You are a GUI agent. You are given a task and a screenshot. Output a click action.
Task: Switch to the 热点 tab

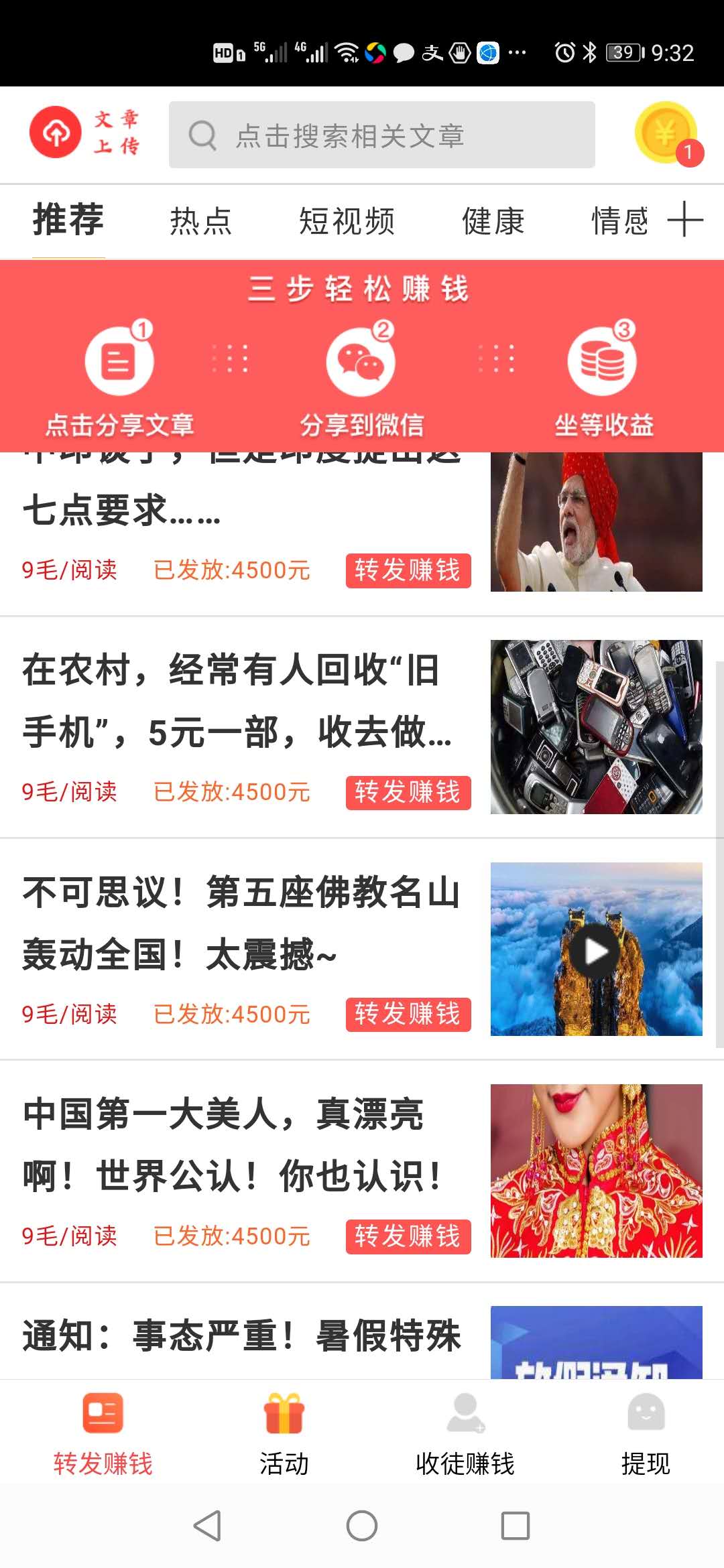click(x=200, y=221)
